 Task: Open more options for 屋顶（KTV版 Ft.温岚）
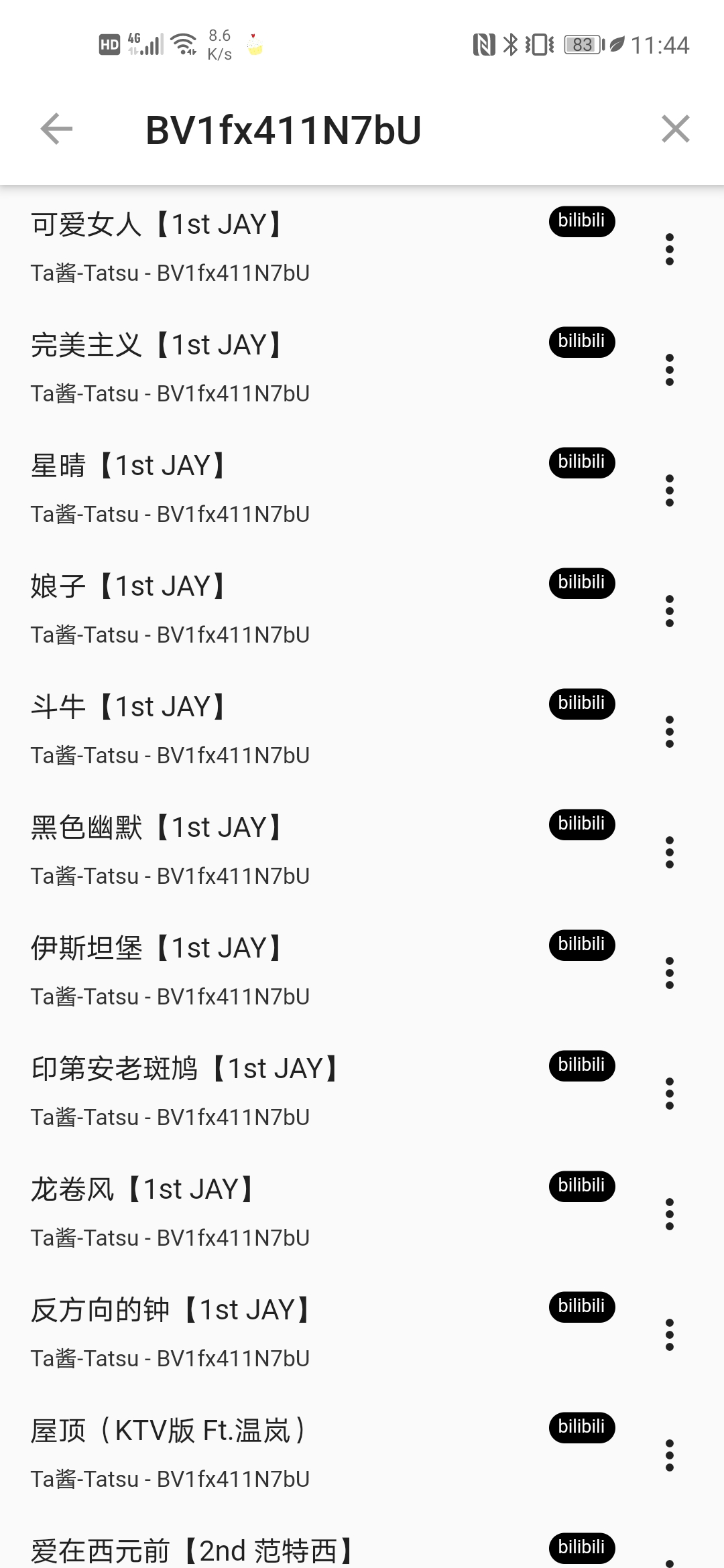669,1455
